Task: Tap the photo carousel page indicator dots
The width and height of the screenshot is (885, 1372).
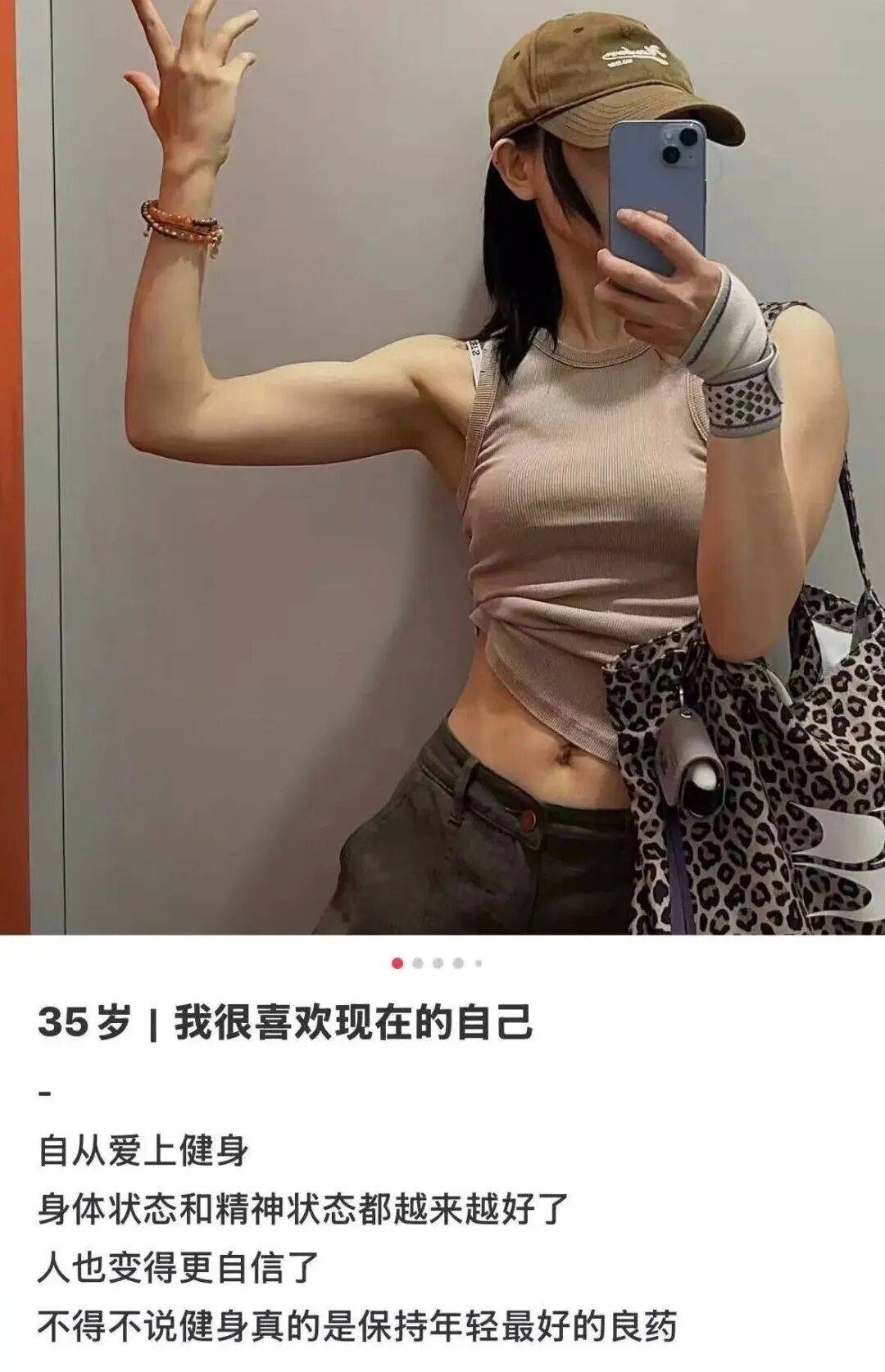Action: coord(438,963)
